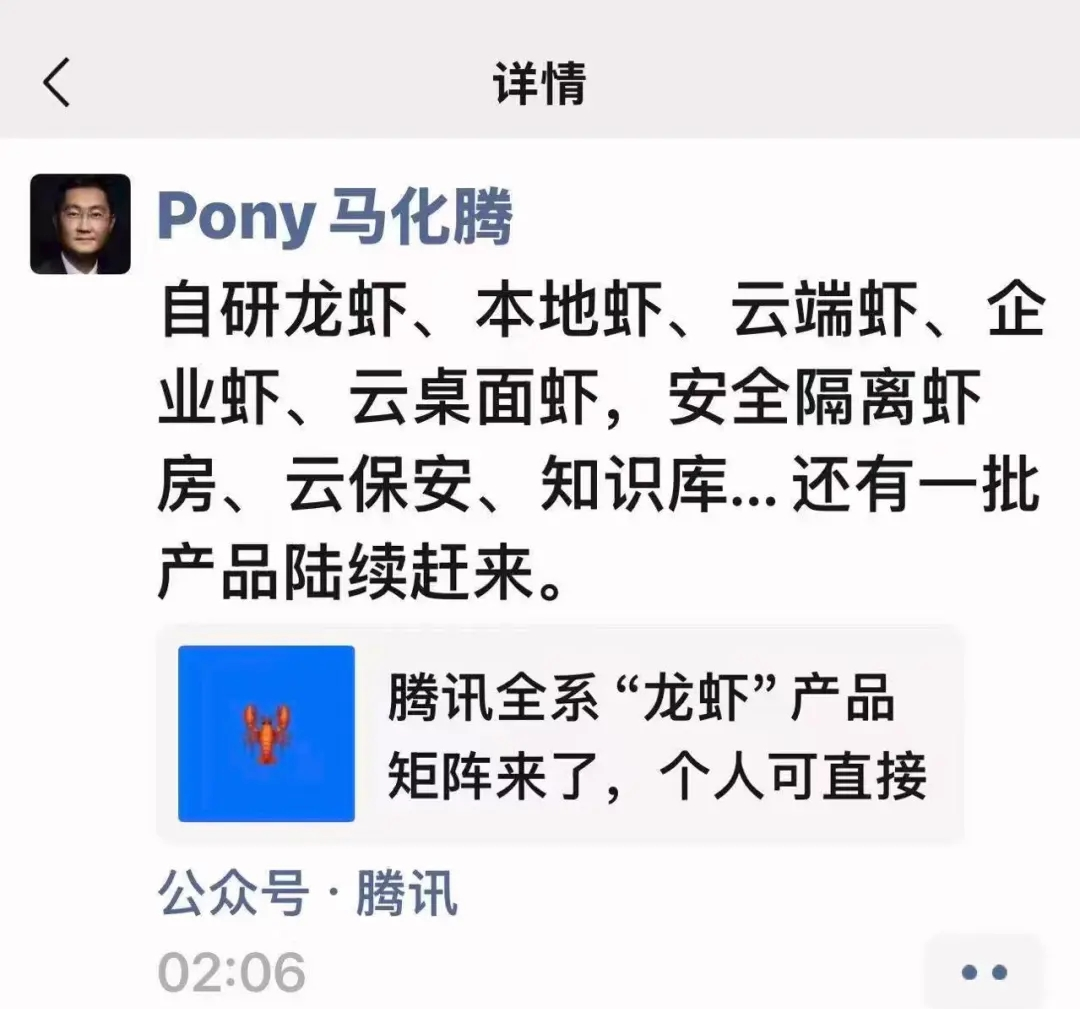1080x1009 pixels.
Task: Open the shared 腾讯全系"龙虾"产品矩阵 article card
Action: point(560,734)
